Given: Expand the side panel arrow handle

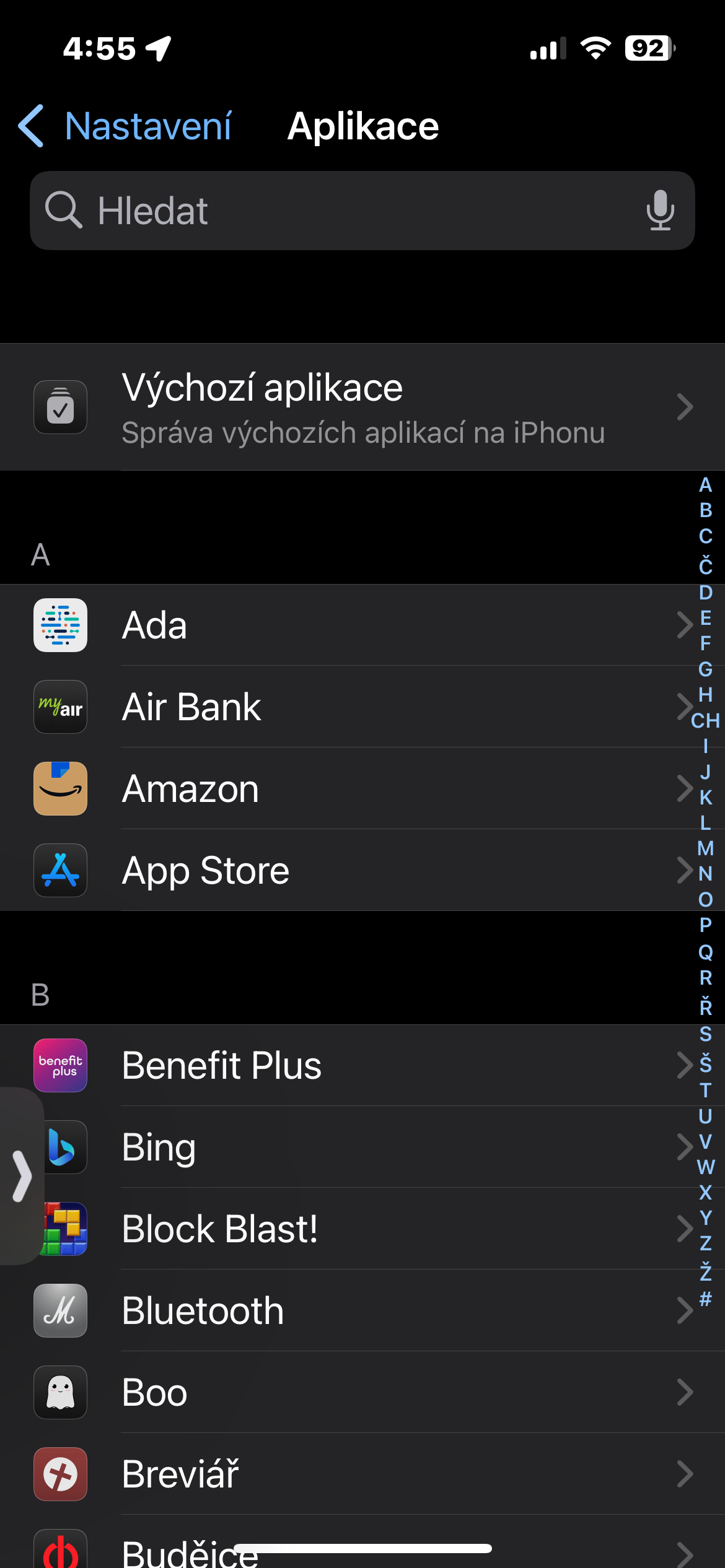Looking at the screenshot, I should tap(22, 1176).
